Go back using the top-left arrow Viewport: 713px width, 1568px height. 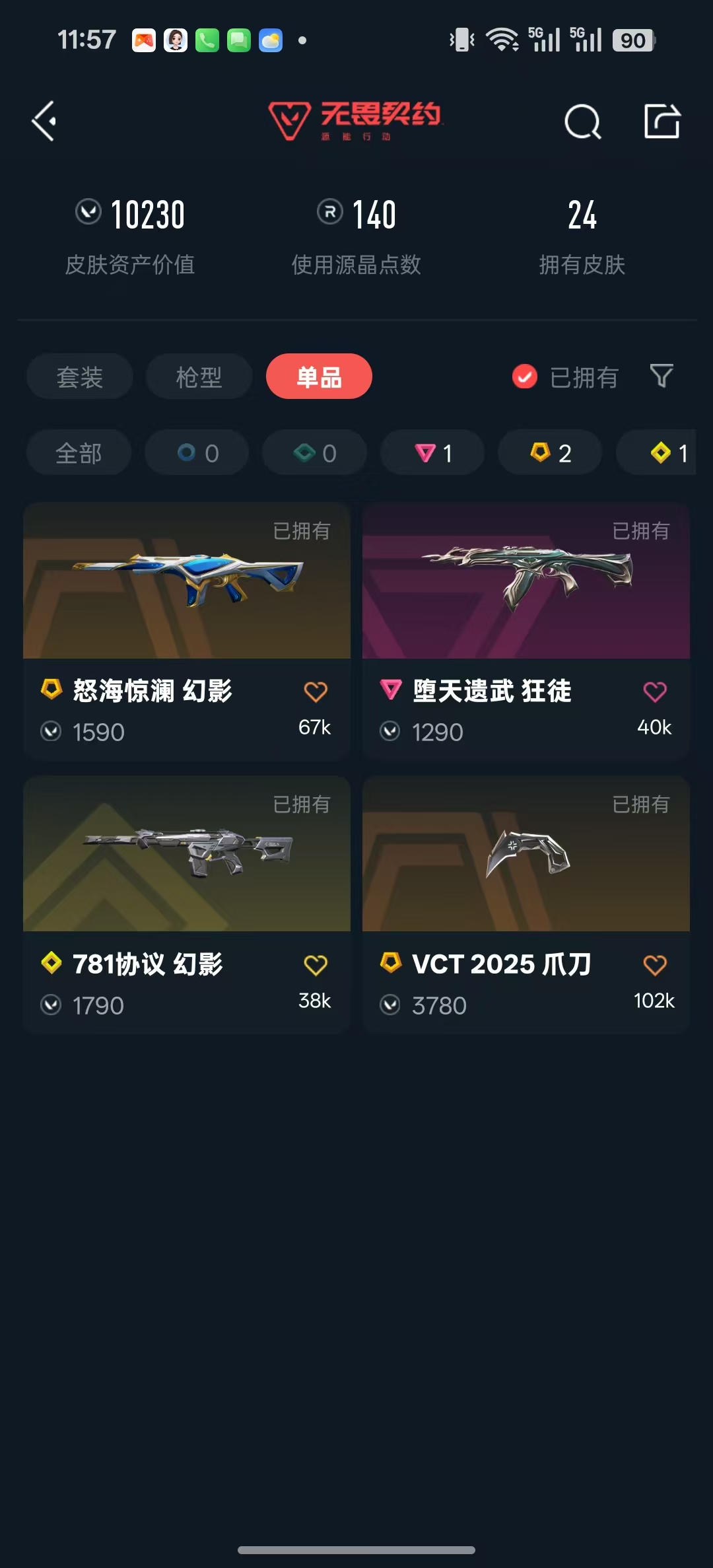[44, 121]
